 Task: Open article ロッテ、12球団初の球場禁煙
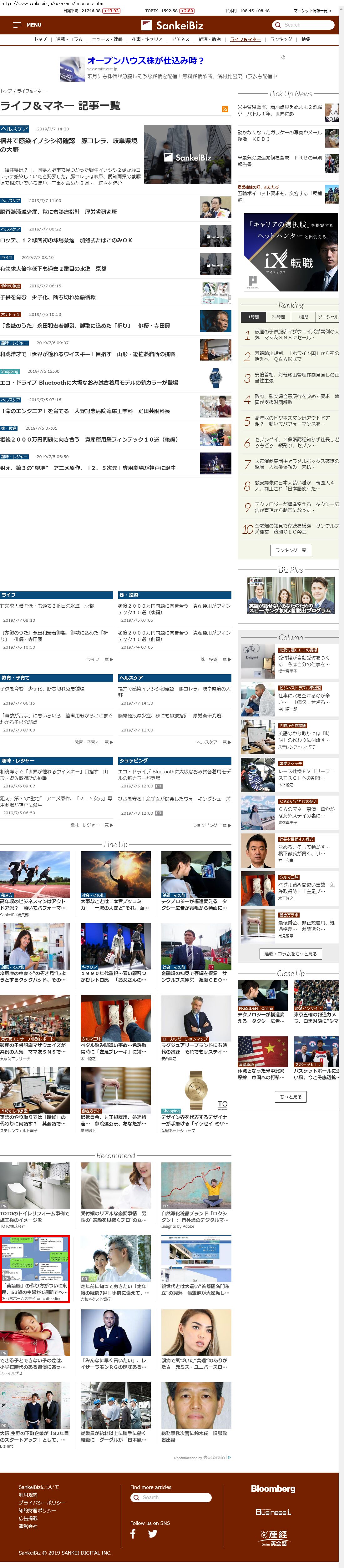[66, 240]
